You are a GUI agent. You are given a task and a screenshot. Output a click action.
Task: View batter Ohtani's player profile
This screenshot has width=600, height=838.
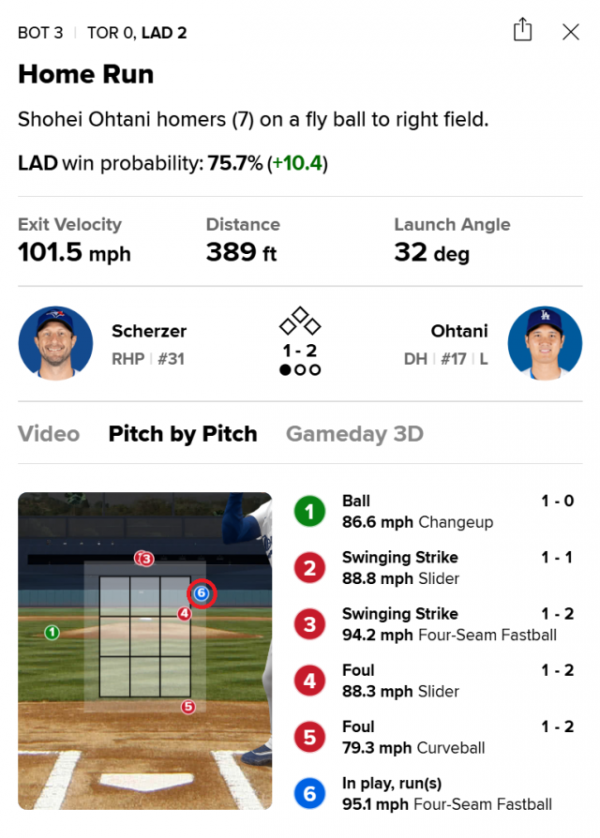[x=459, y=331]
